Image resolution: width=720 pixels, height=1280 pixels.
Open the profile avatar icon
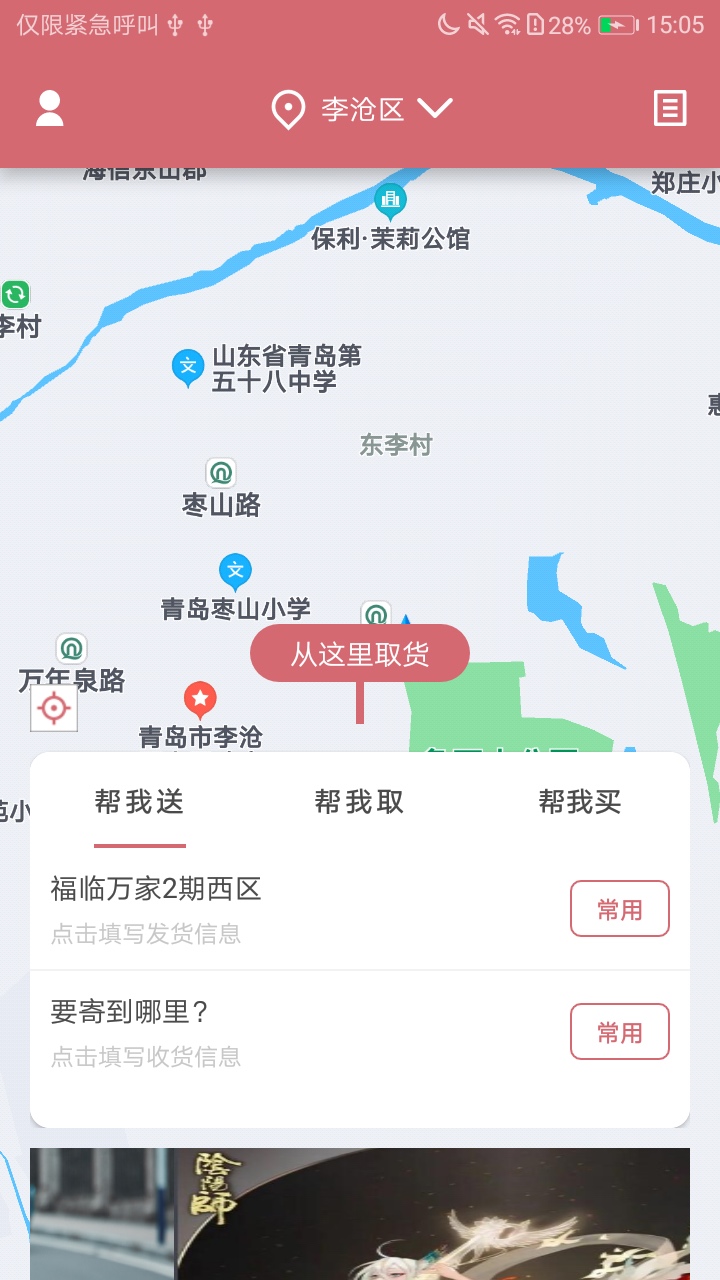(49, 108)
